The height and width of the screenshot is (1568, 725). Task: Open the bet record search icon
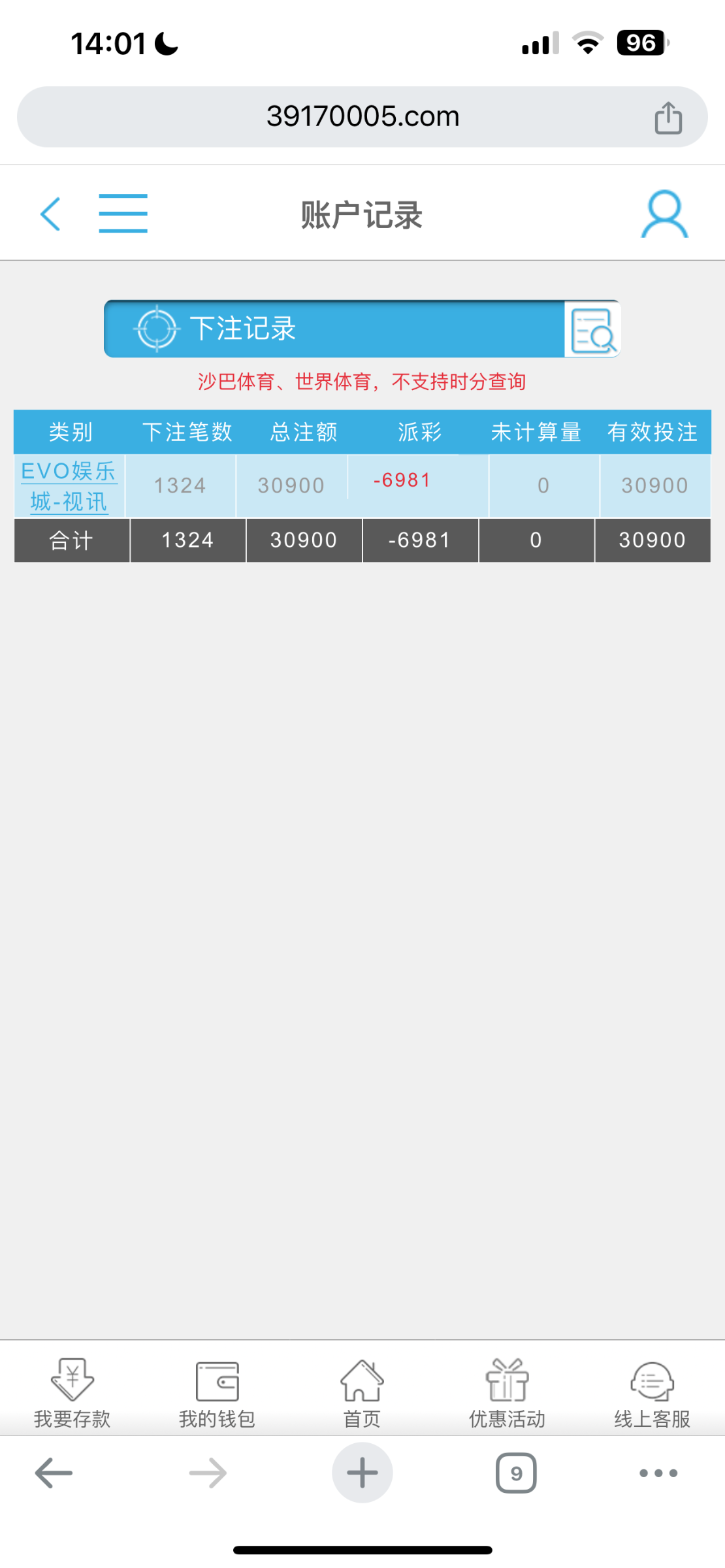click(x=592, y=329)
